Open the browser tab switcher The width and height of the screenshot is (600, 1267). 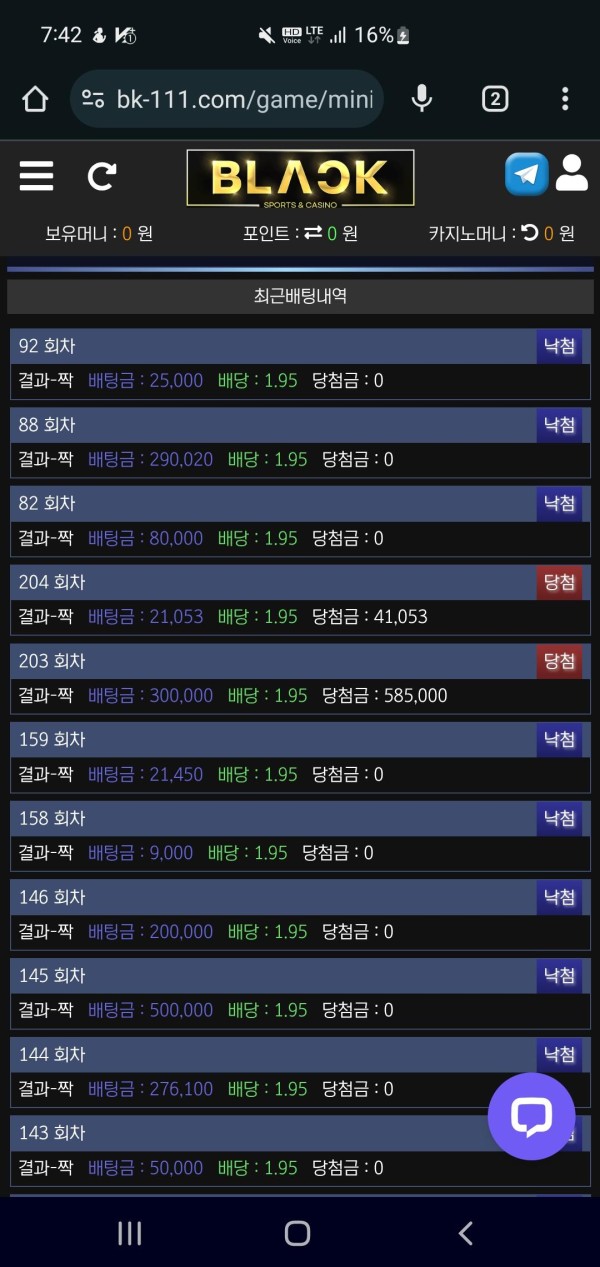point(495,99)
